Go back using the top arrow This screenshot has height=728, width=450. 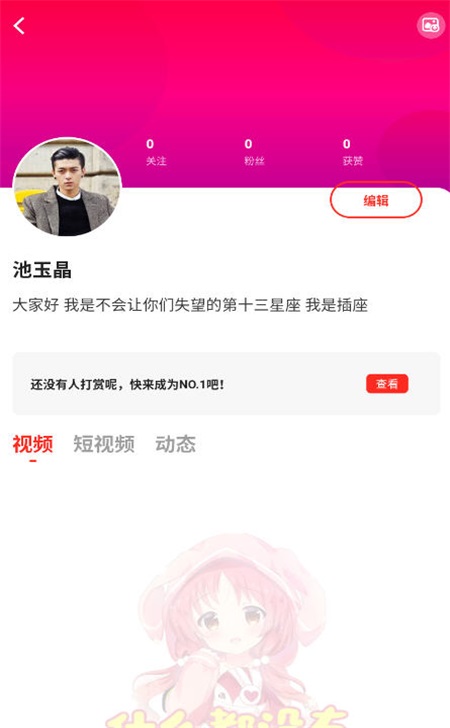pos(19,26)
